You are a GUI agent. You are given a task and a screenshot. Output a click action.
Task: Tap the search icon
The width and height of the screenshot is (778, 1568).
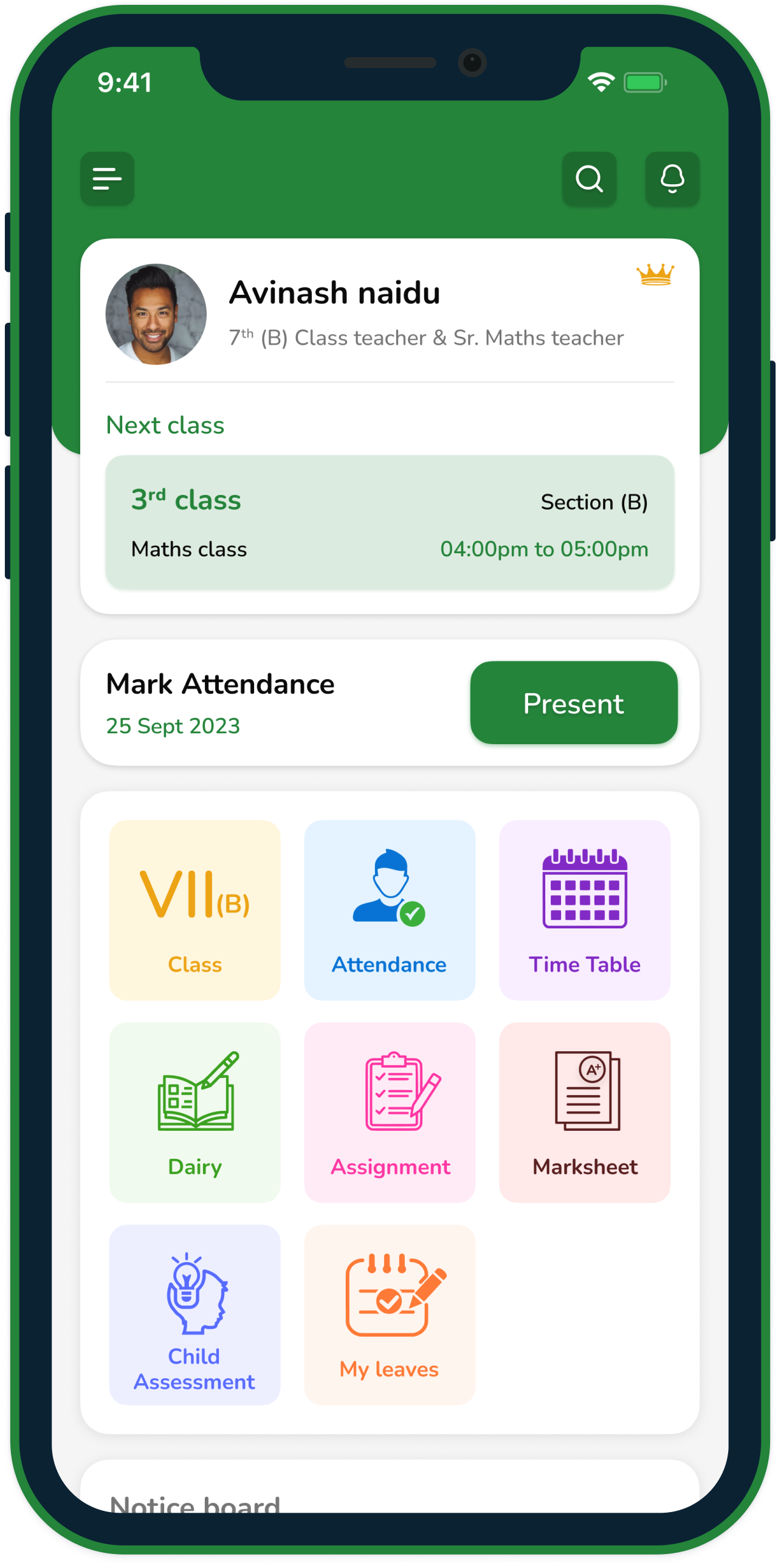click(x=589, y=179)
